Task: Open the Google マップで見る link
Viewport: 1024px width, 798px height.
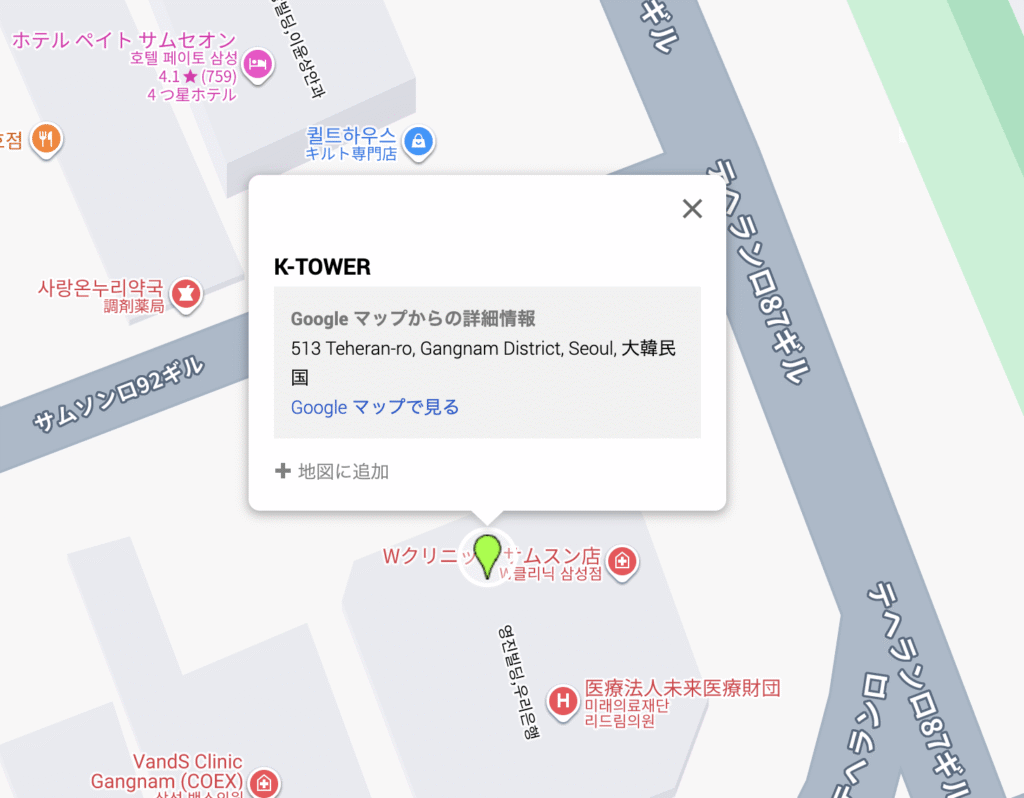Action: pyautogui.click(x=375, y=408)
